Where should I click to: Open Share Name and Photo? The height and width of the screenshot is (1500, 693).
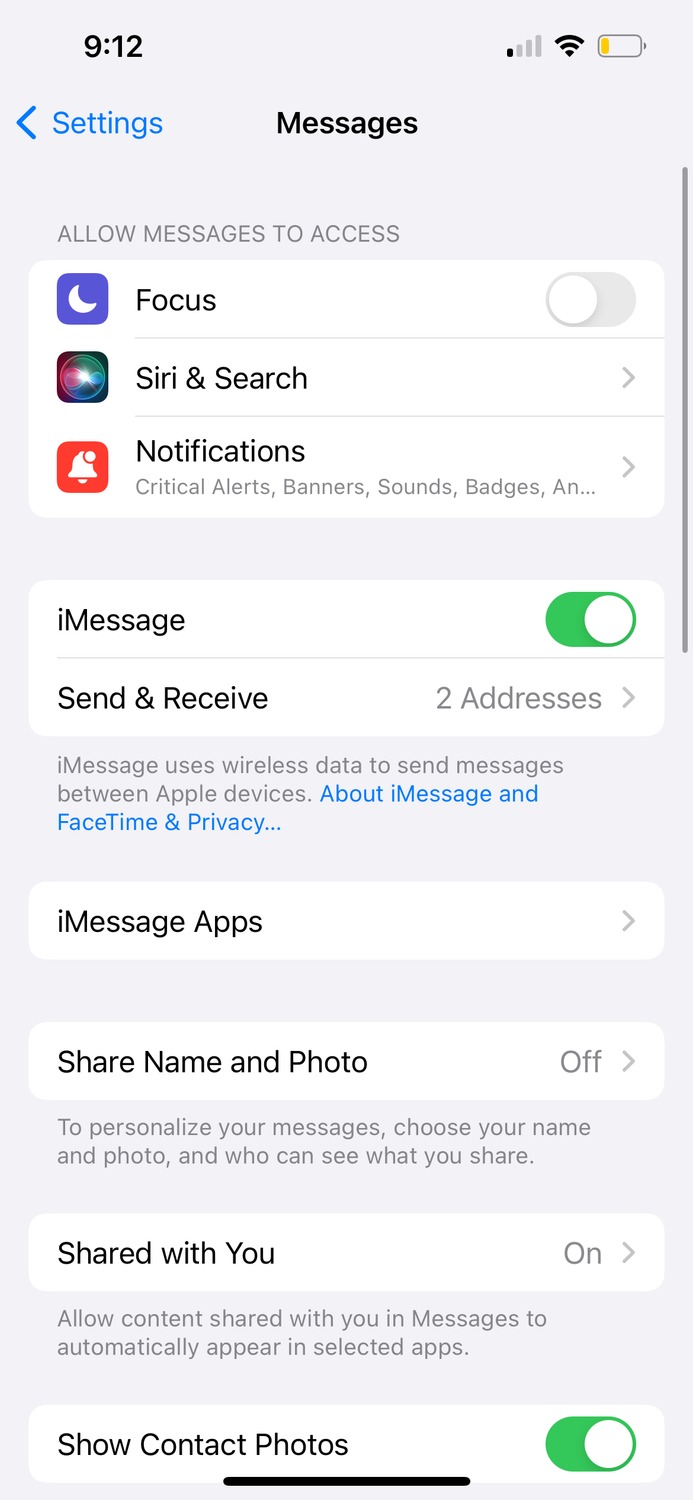[x=346, y=1061]
